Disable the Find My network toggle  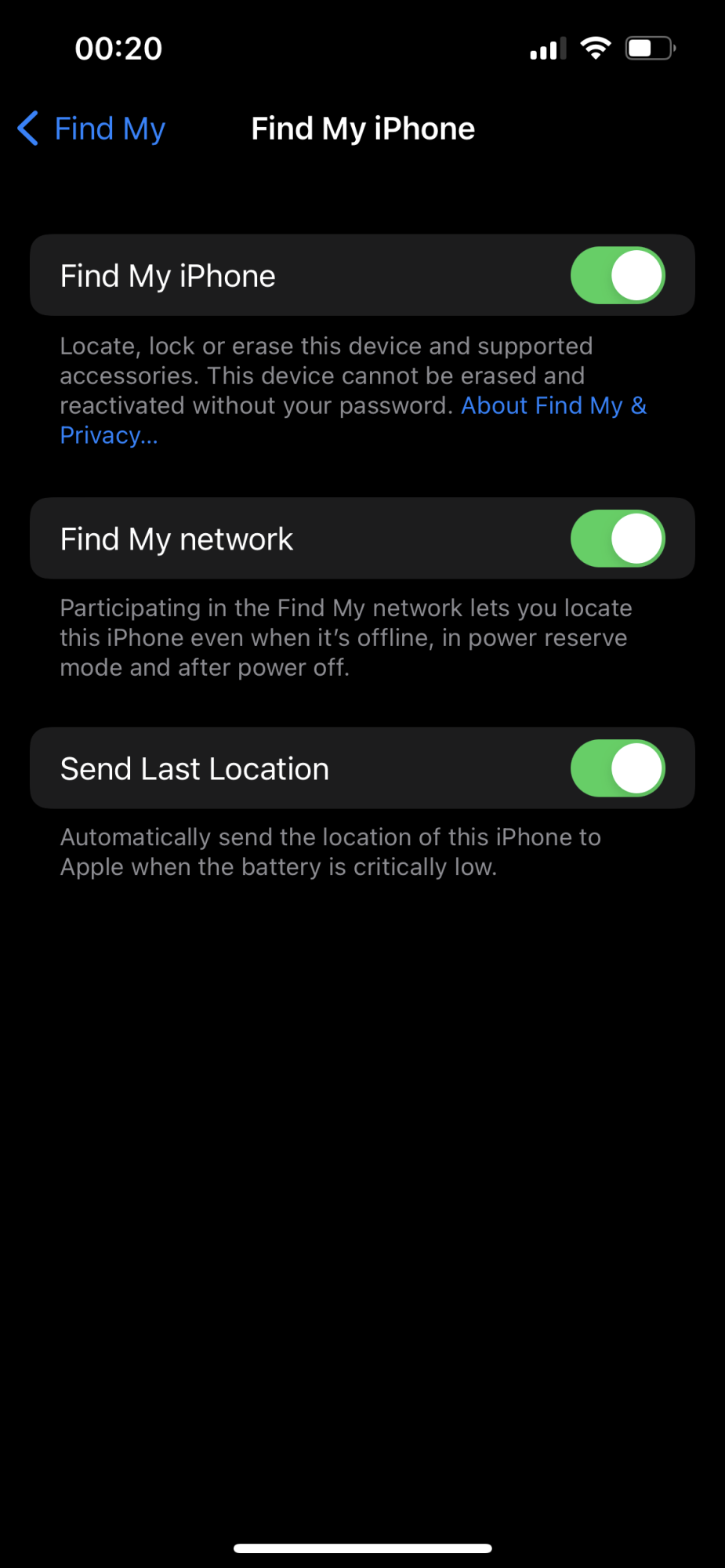(617, 539)
